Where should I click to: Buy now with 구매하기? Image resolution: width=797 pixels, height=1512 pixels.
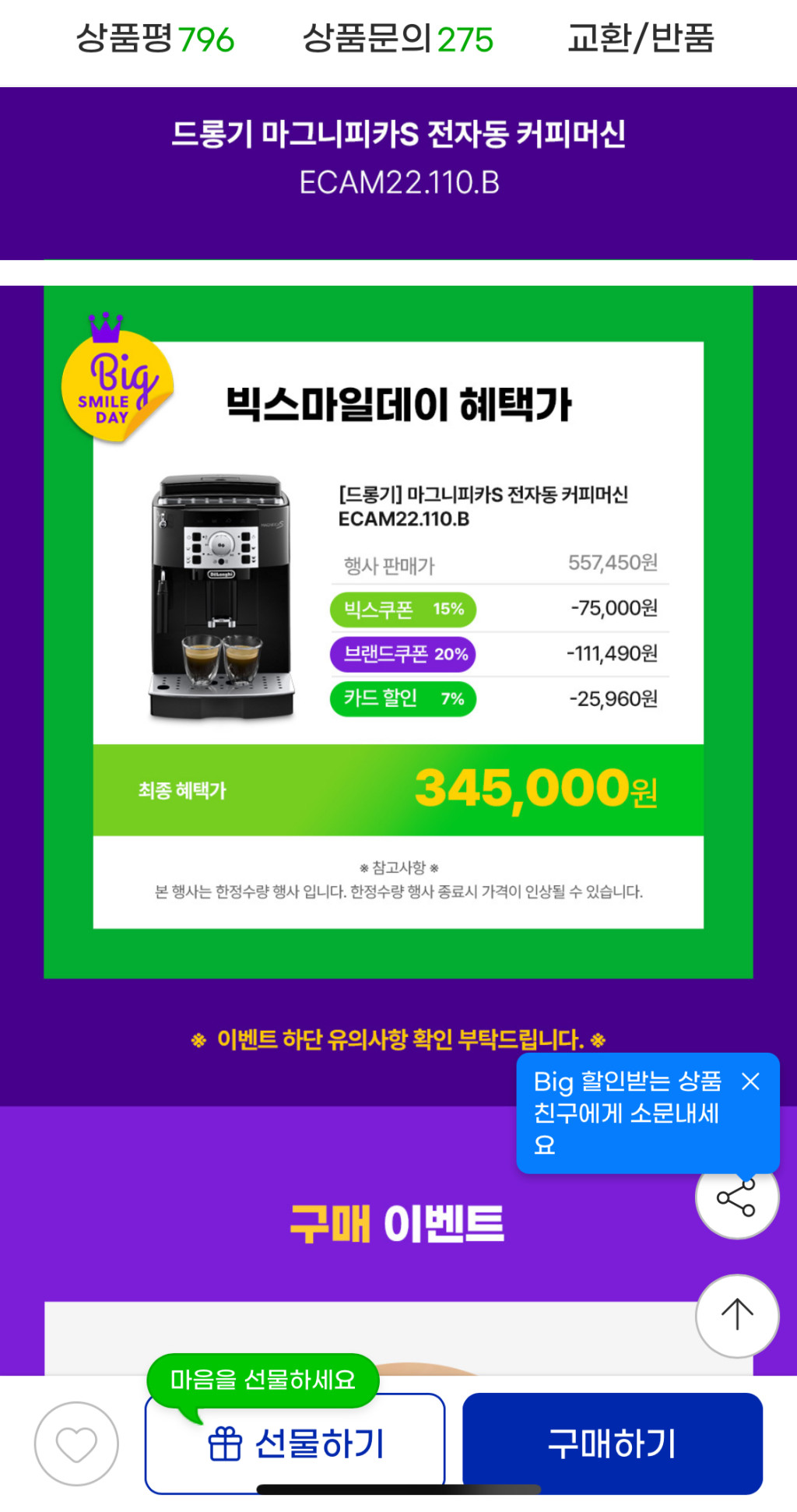tap(612, 1443)
